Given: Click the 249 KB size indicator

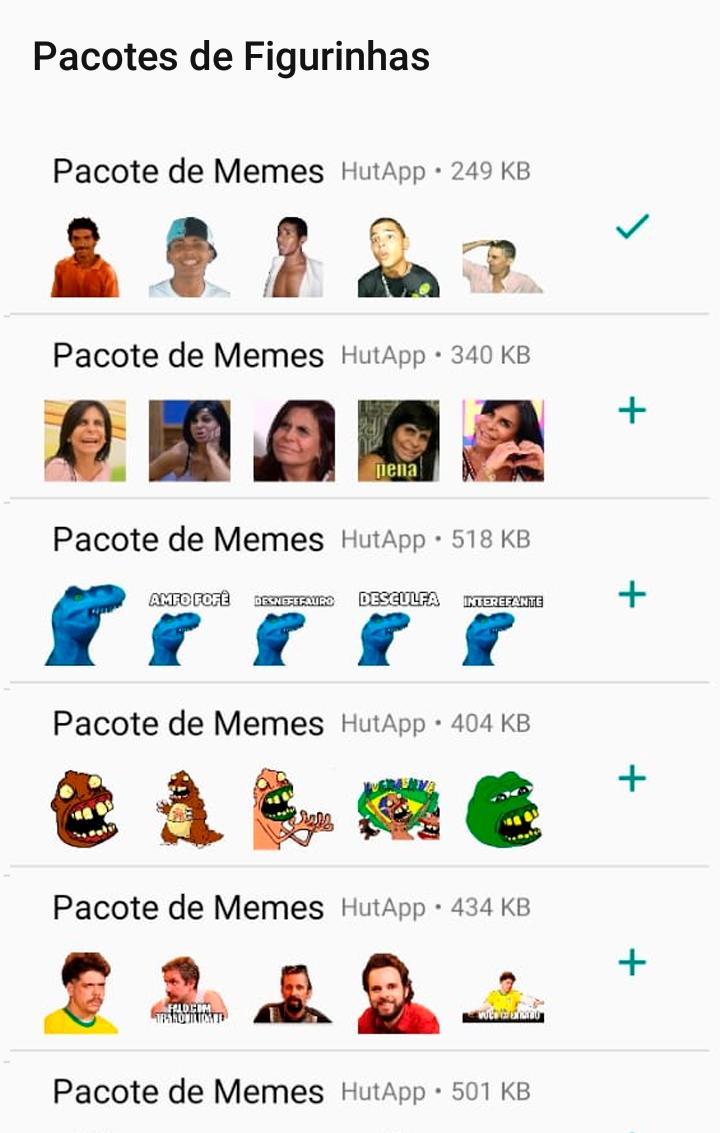Looking at the screenshot, I should coord(490,172).
